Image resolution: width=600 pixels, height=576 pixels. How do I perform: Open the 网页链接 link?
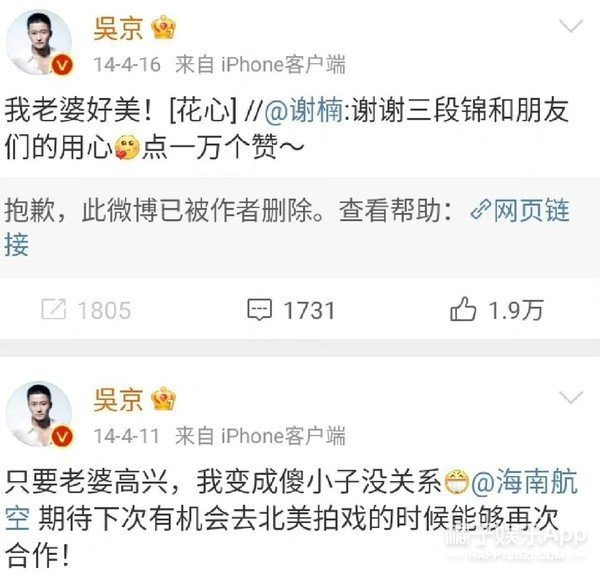coord(518,210)
